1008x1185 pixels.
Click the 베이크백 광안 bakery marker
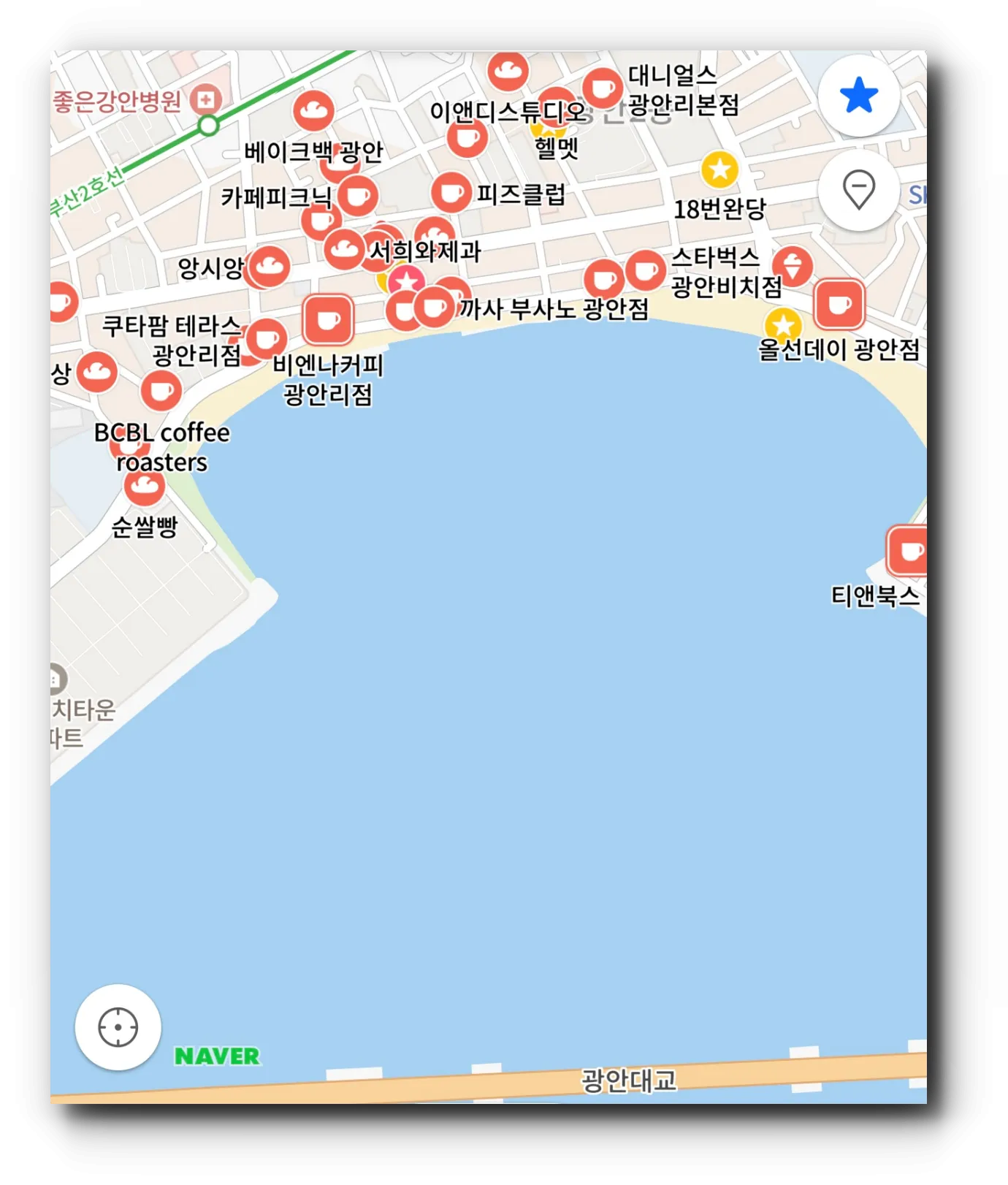tap(313, 111)
